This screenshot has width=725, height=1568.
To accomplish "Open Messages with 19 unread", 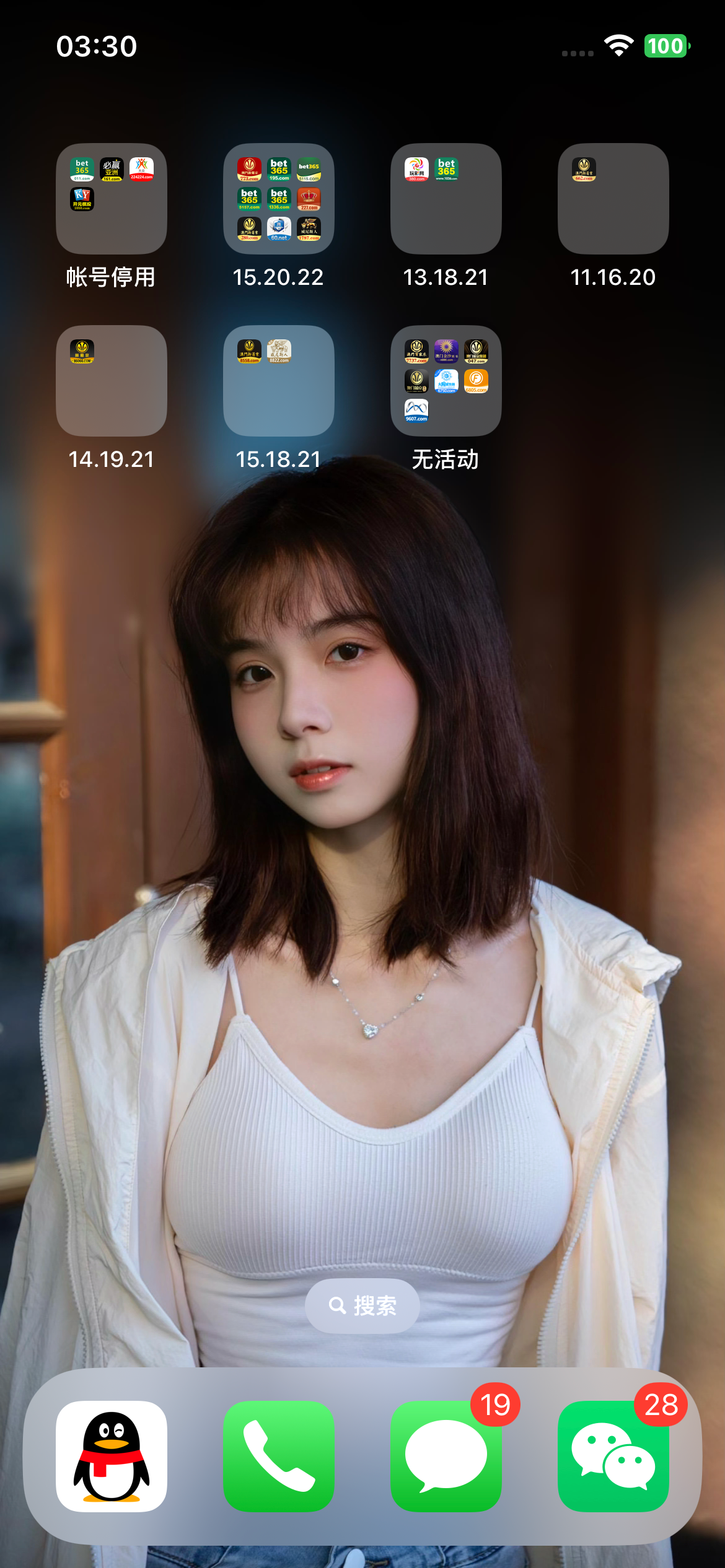I will (x=446, y=1456).
